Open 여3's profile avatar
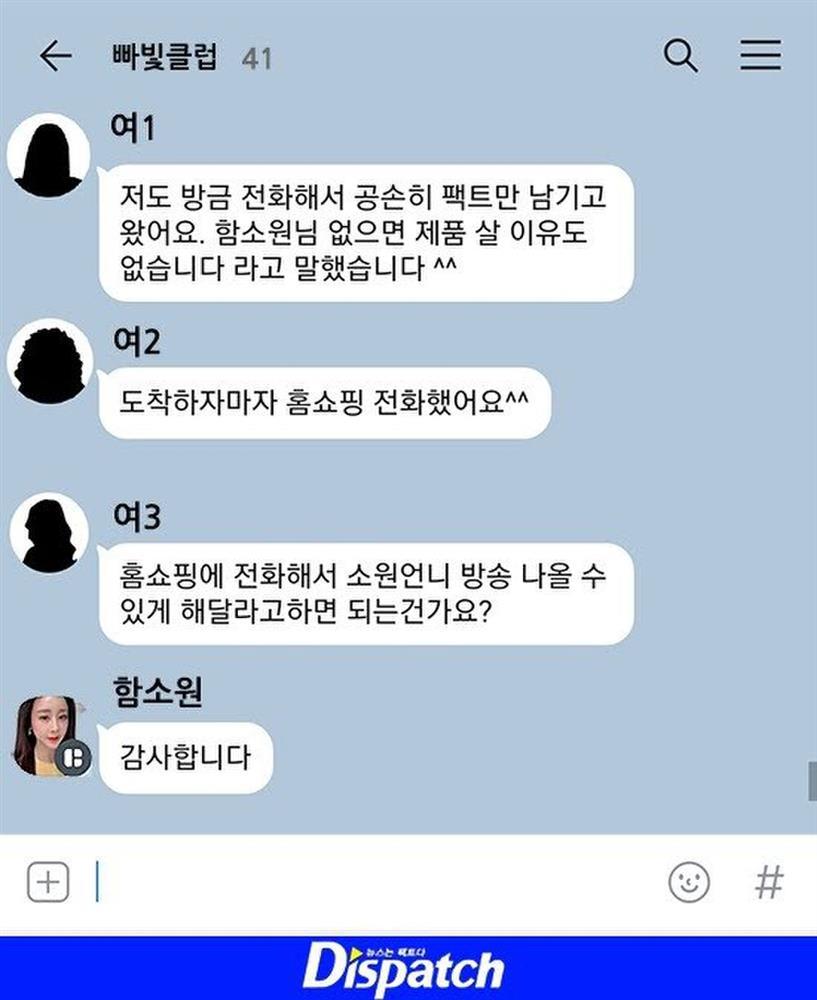Screen dimensions: 817x1000 click(x=48, y=533)
